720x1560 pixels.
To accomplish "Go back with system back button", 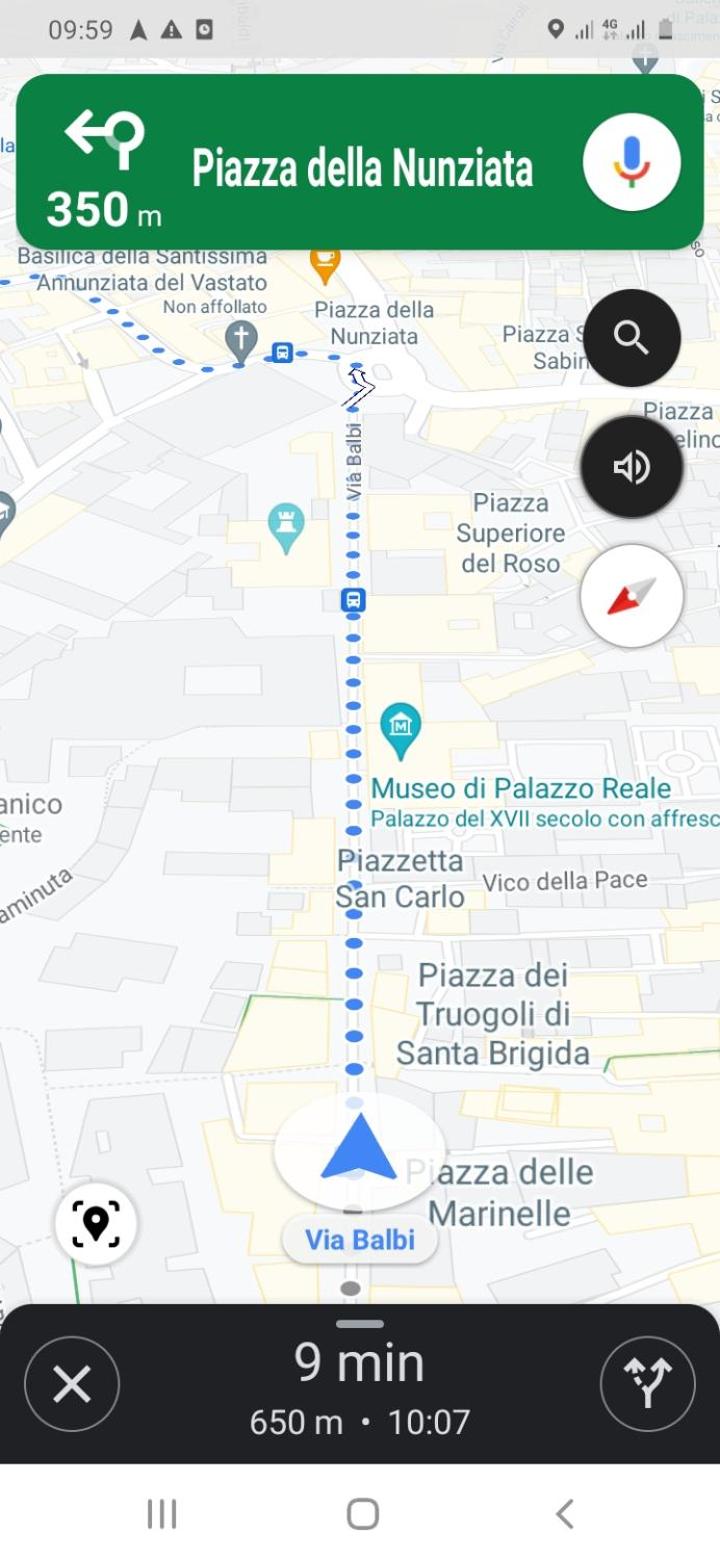I will pyautogui.click(x=565, y=1513).
